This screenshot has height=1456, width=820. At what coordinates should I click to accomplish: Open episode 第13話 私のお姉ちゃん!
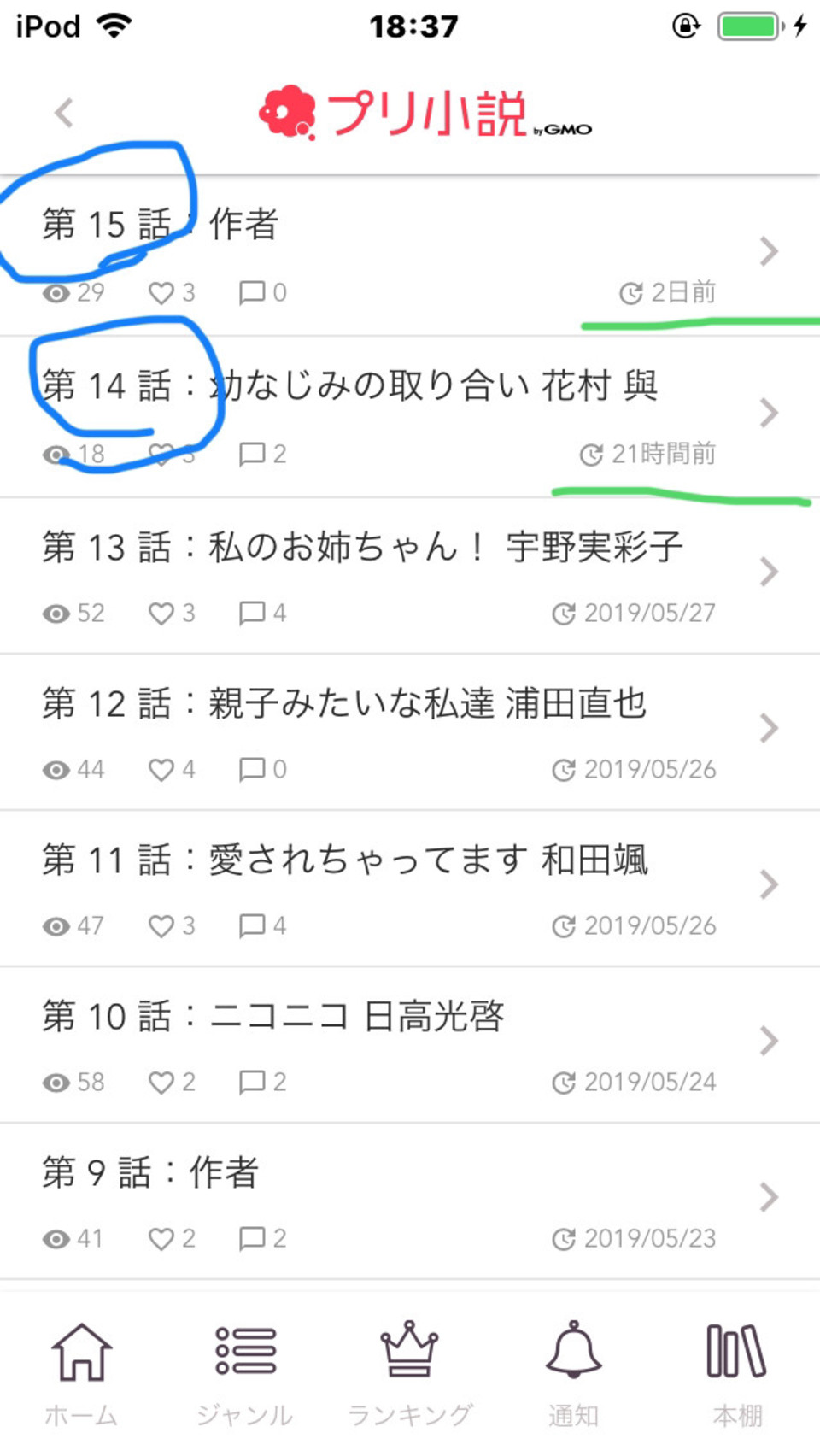[410, 576]
